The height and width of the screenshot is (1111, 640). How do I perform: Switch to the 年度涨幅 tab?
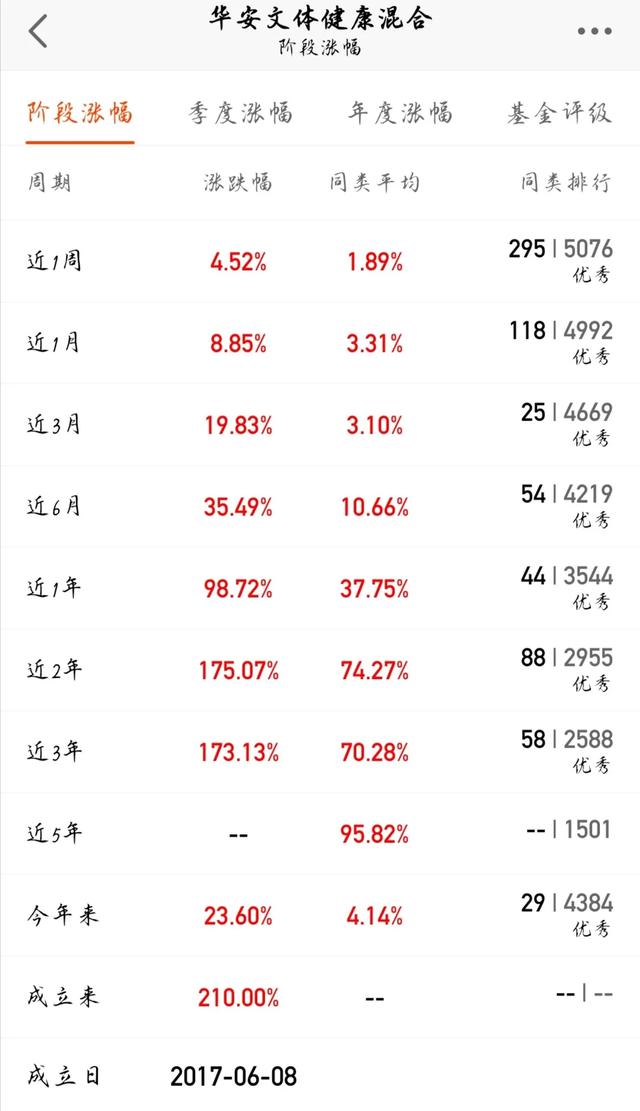(400, 112)
